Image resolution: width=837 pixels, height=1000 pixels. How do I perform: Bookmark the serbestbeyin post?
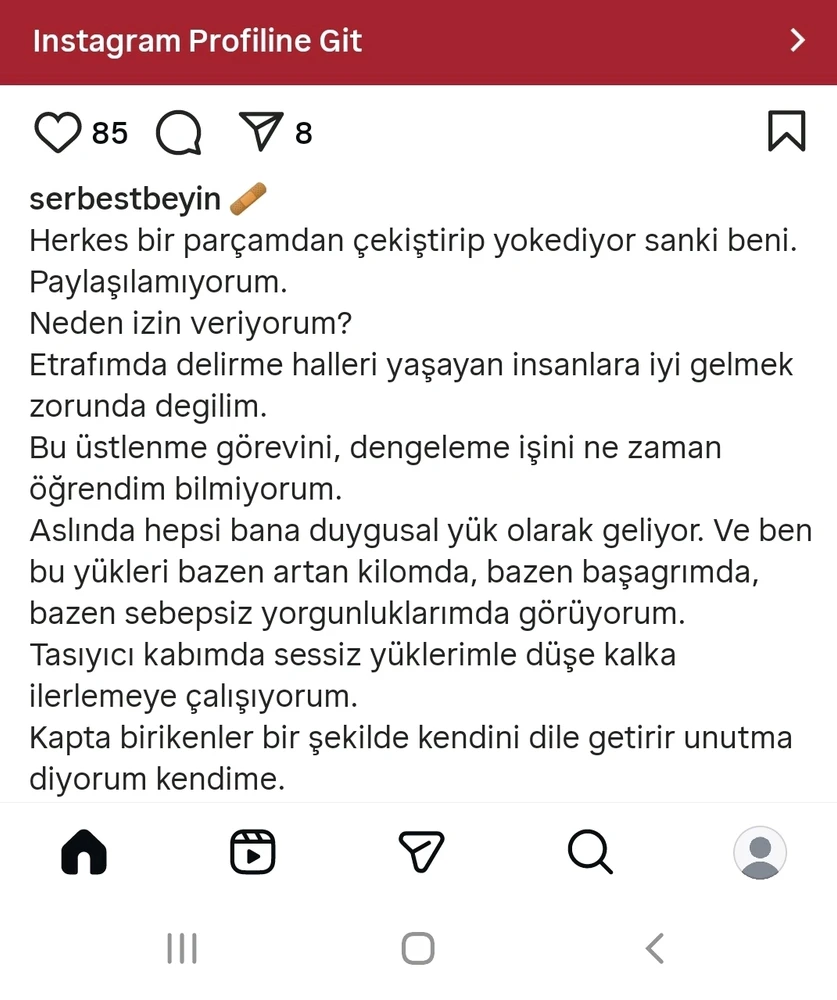(786, 131)
